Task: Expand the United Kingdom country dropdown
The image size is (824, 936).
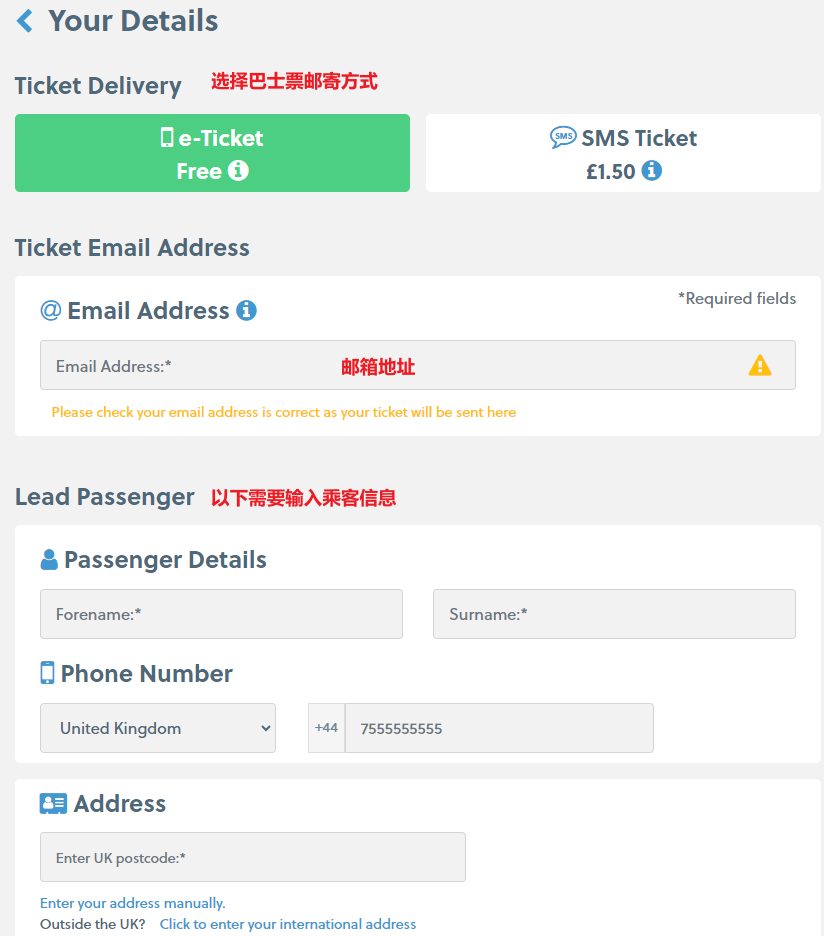Action: tap(158, 728)
